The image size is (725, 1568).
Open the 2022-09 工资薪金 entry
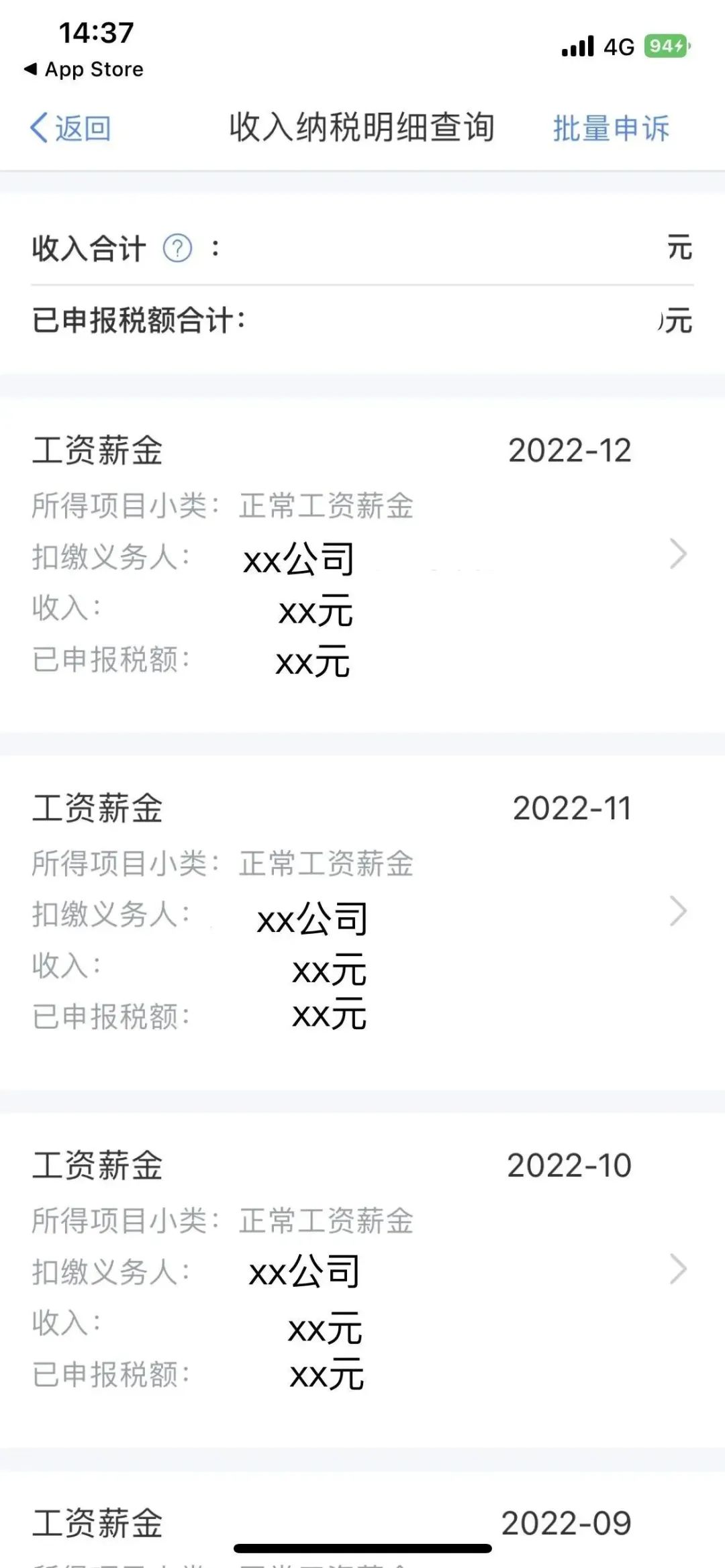(362, 1524)
